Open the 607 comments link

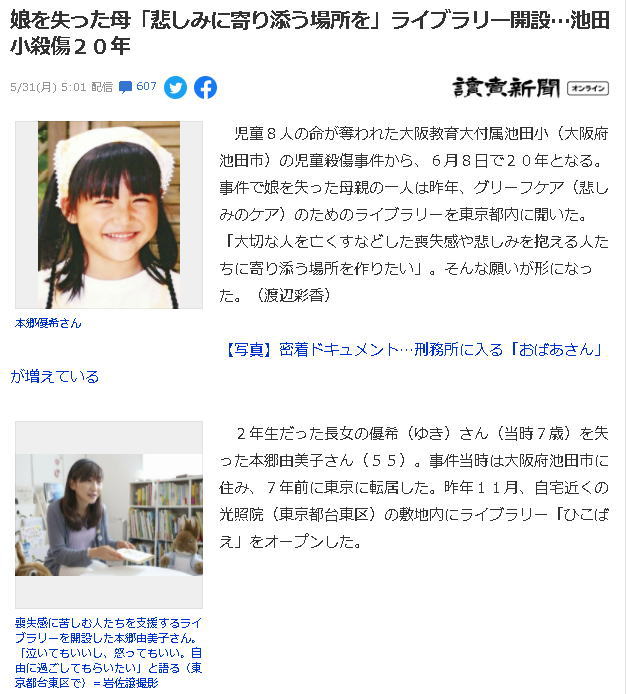coord(138,87)
